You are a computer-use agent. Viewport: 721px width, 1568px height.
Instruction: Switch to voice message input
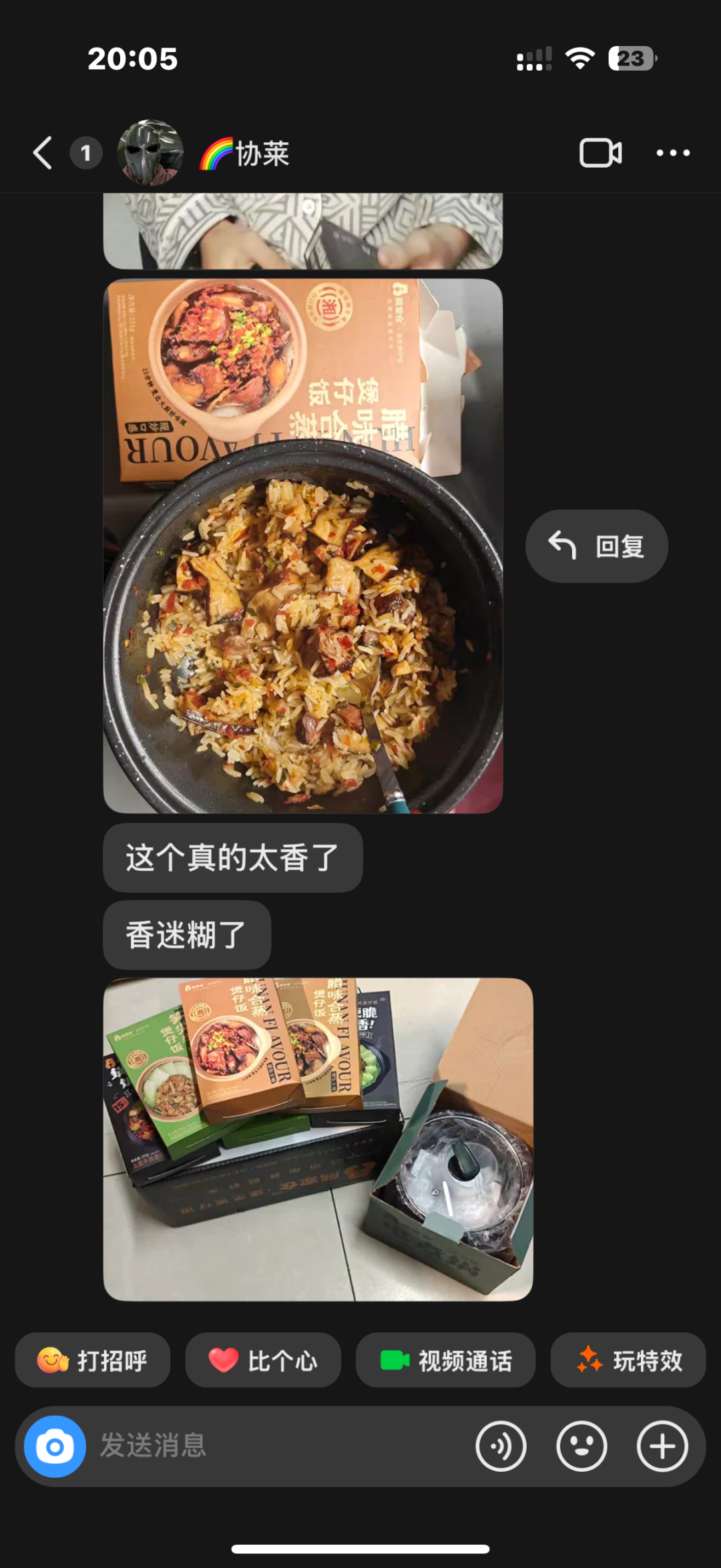[x=501, y=1446]
